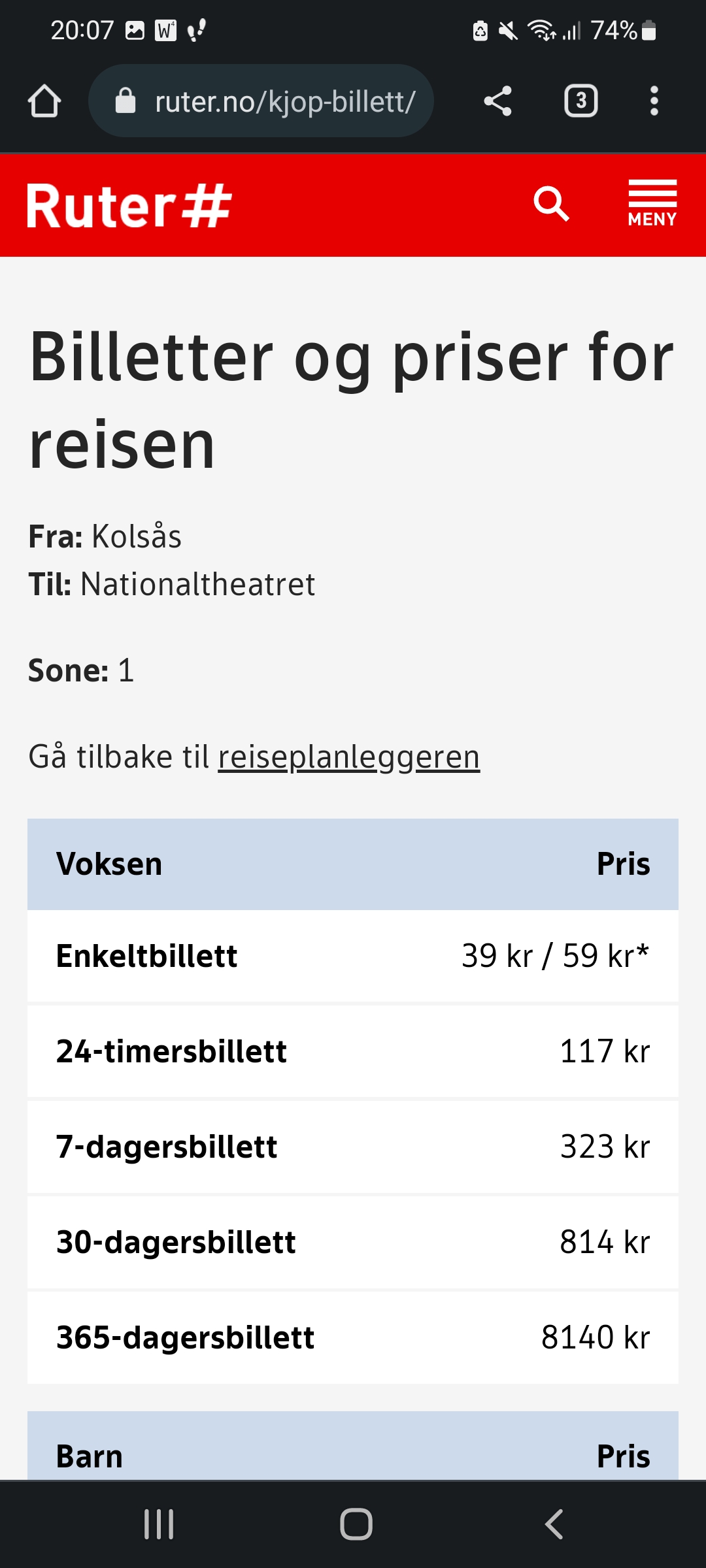Focus the ruter.no address bar
The image size is (706, 1568).
click(261, 101)
